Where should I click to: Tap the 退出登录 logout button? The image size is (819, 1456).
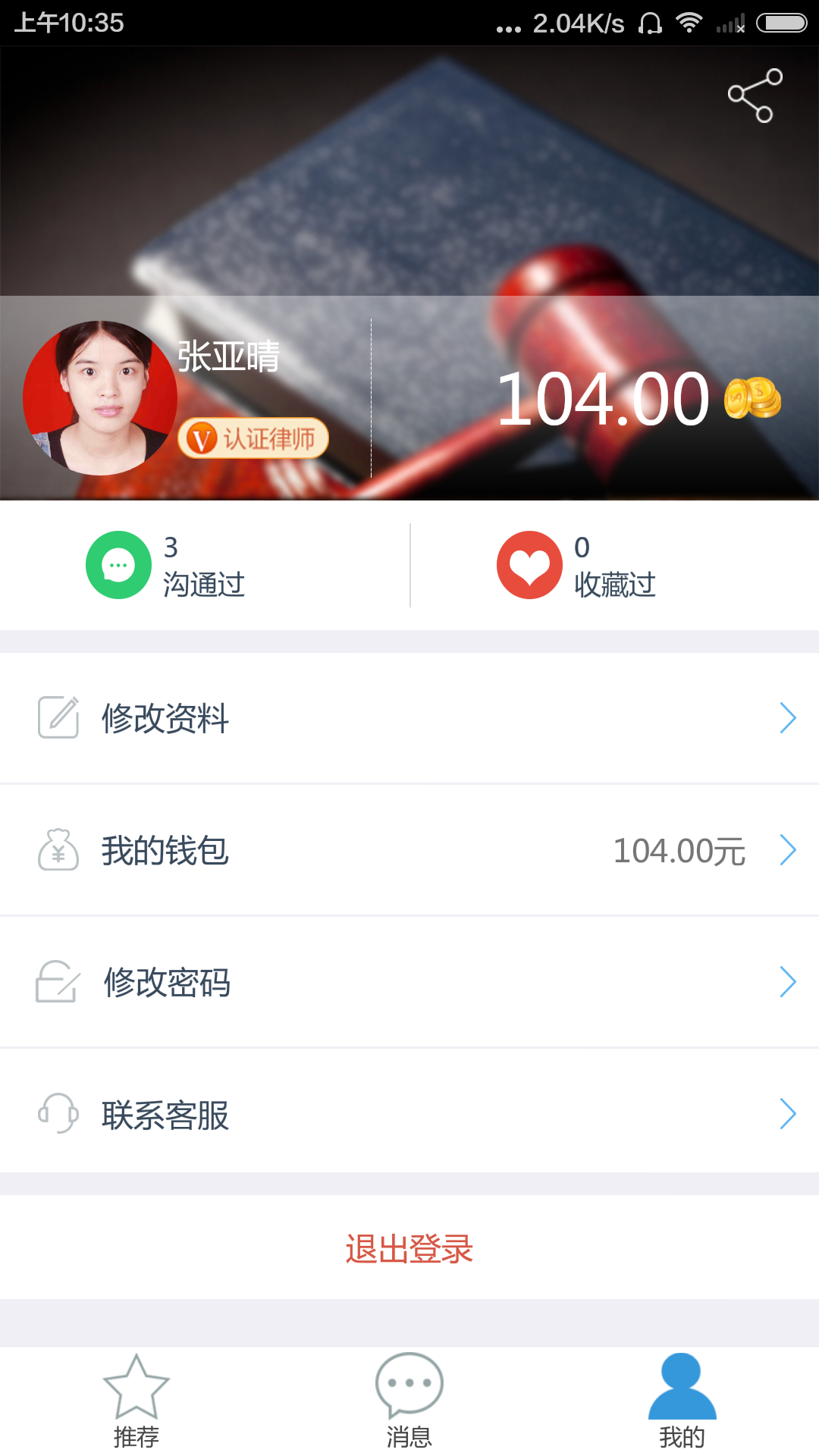click(x=409, y=1247)
